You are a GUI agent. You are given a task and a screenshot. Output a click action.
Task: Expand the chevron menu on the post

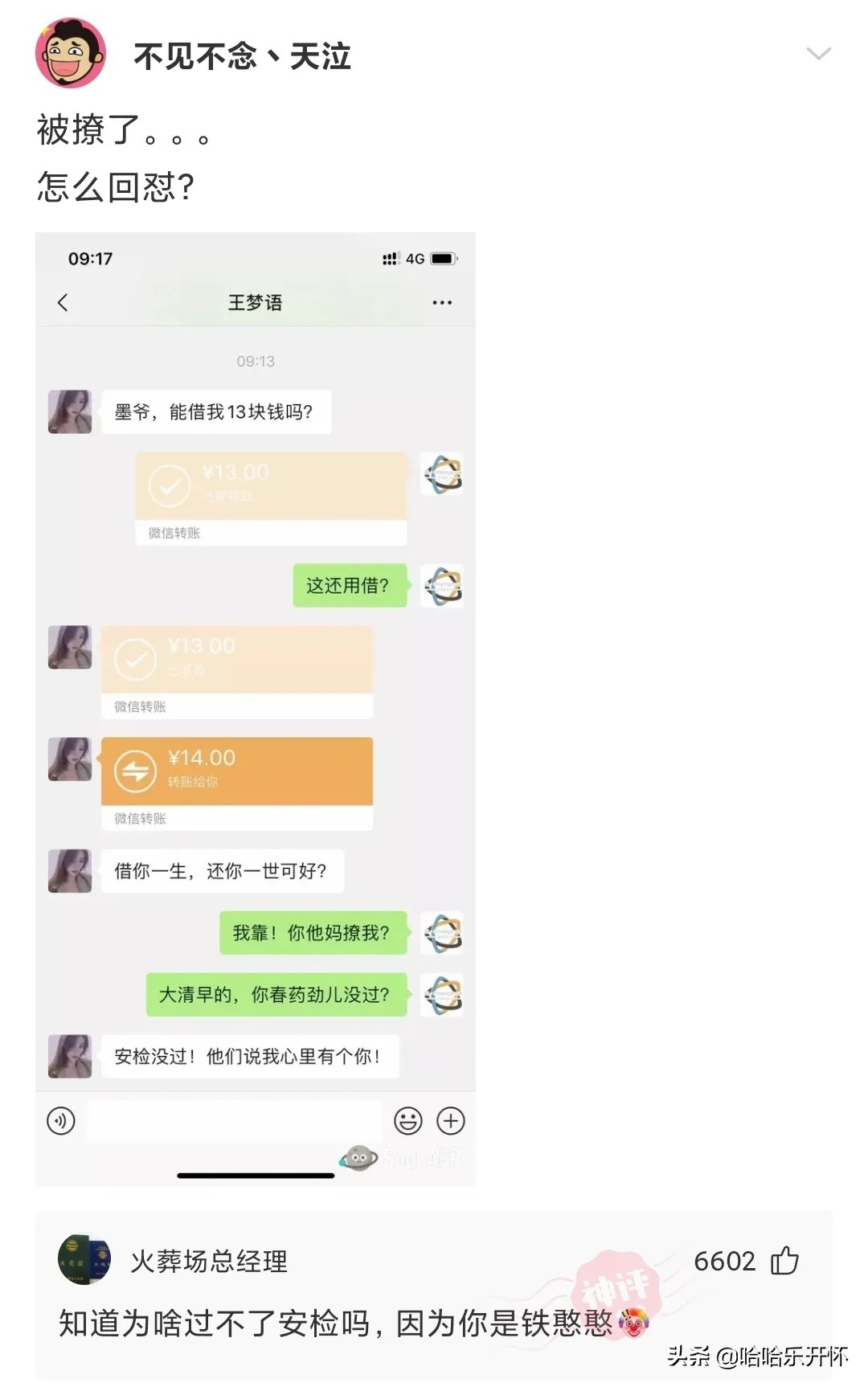[818, 54]
